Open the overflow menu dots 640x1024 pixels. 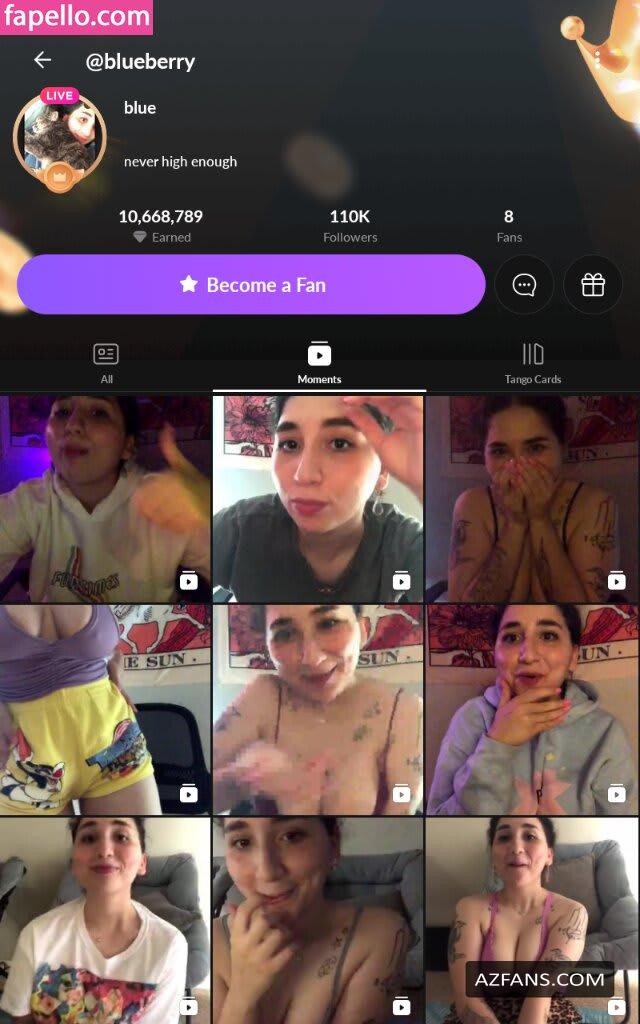click(x=597, y=59)
